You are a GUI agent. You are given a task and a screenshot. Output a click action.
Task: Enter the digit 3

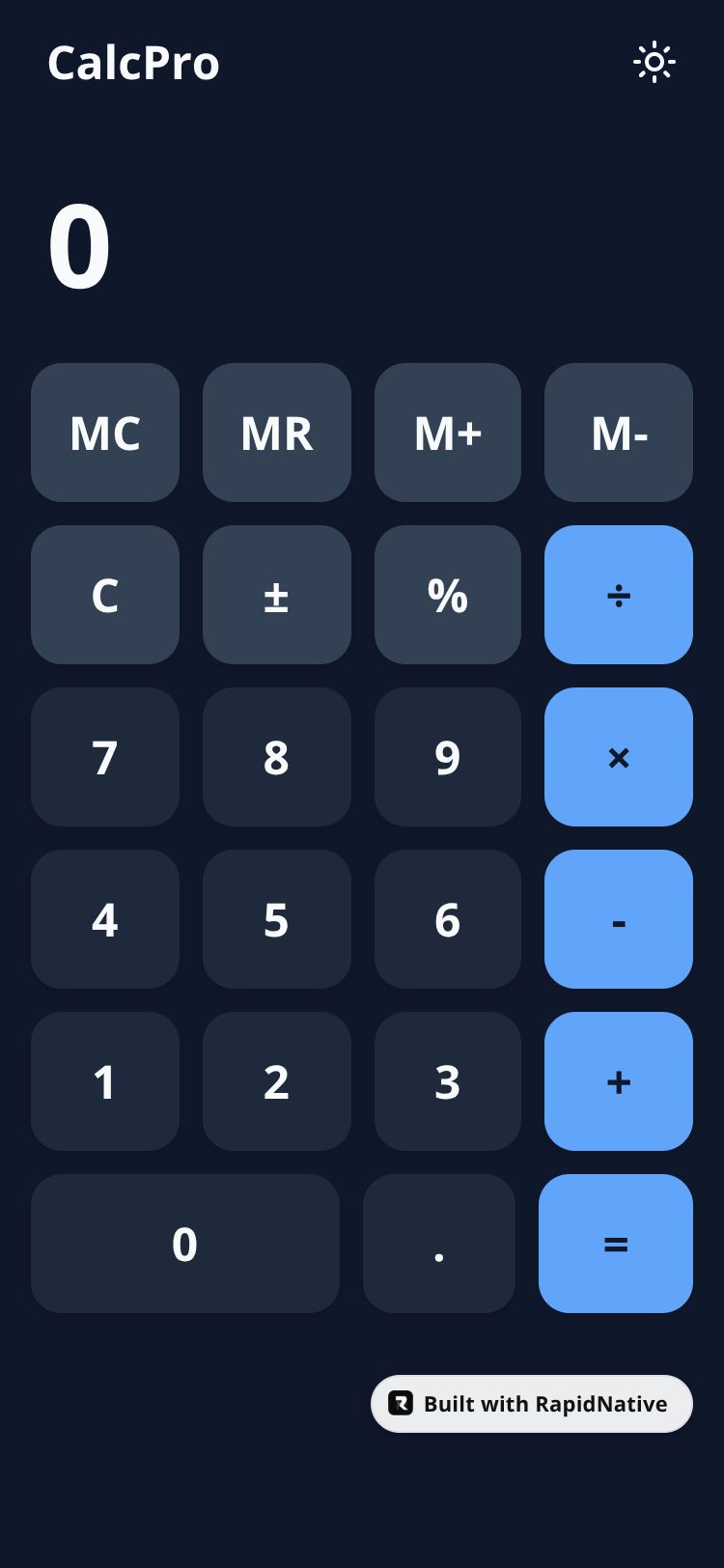(x=448, y=1081)
